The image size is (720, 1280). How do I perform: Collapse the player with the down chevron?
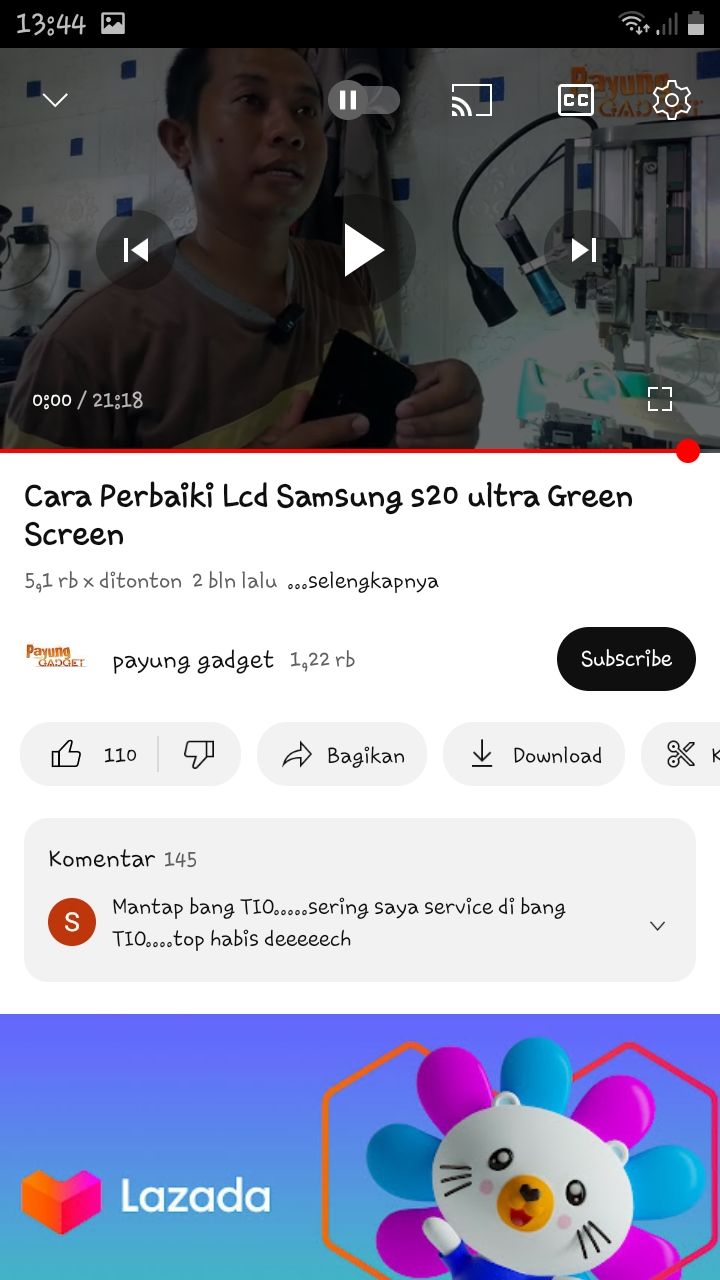pos(54,99)
